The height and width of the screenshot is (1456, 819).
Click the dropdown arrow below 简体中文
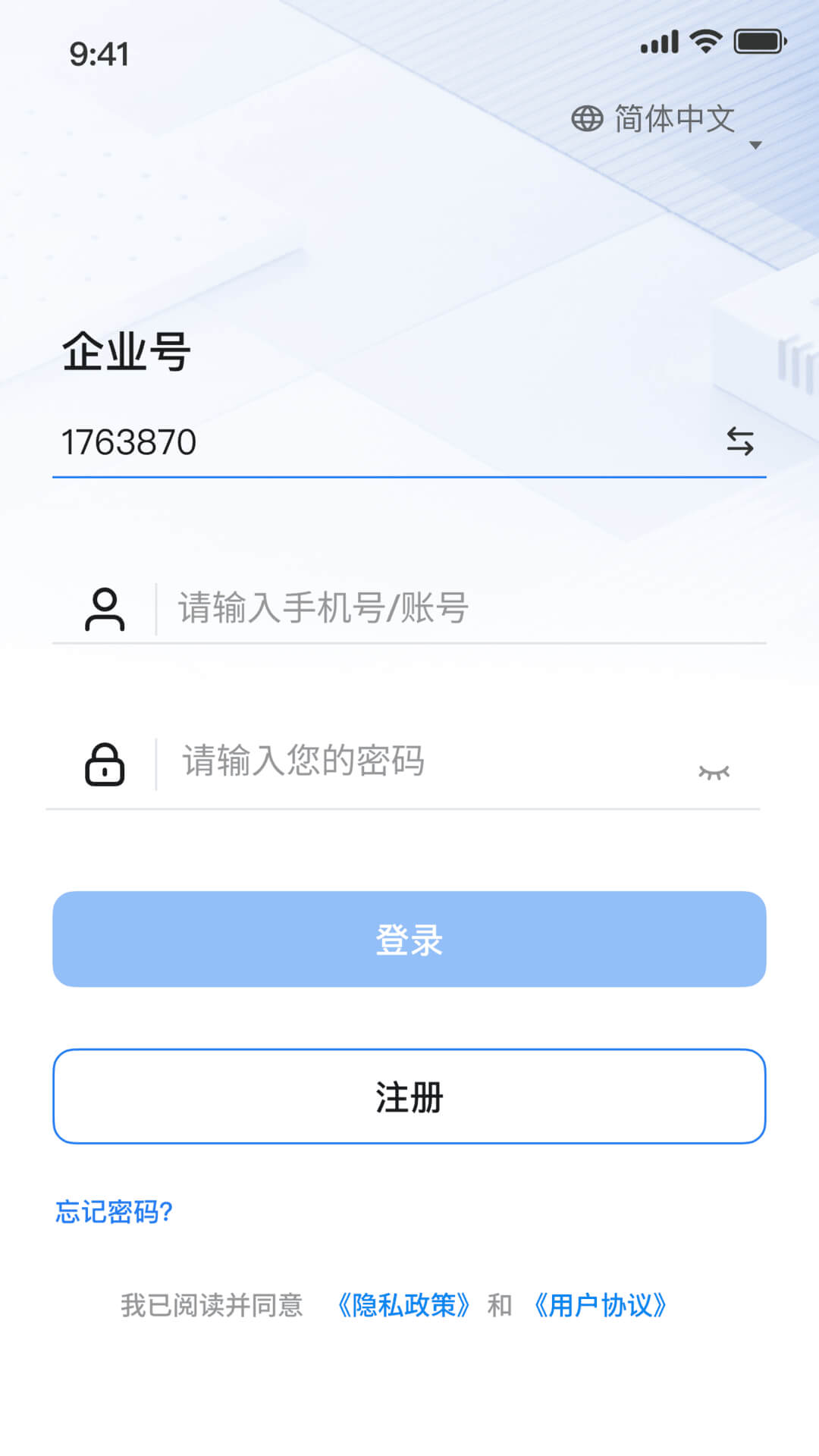click(x=756, y=144)
